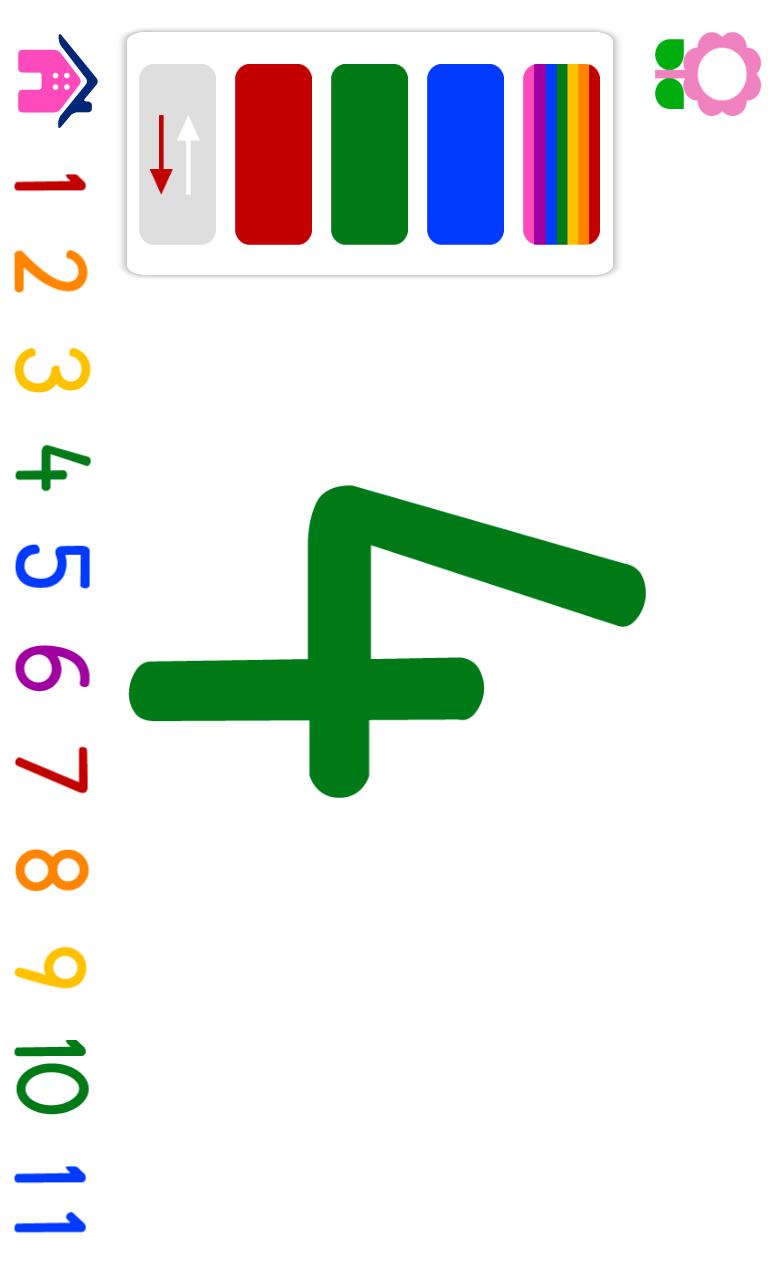Choose the green color swatch
The height and width of the screenshot is (1280, 768).
point(369,154)
